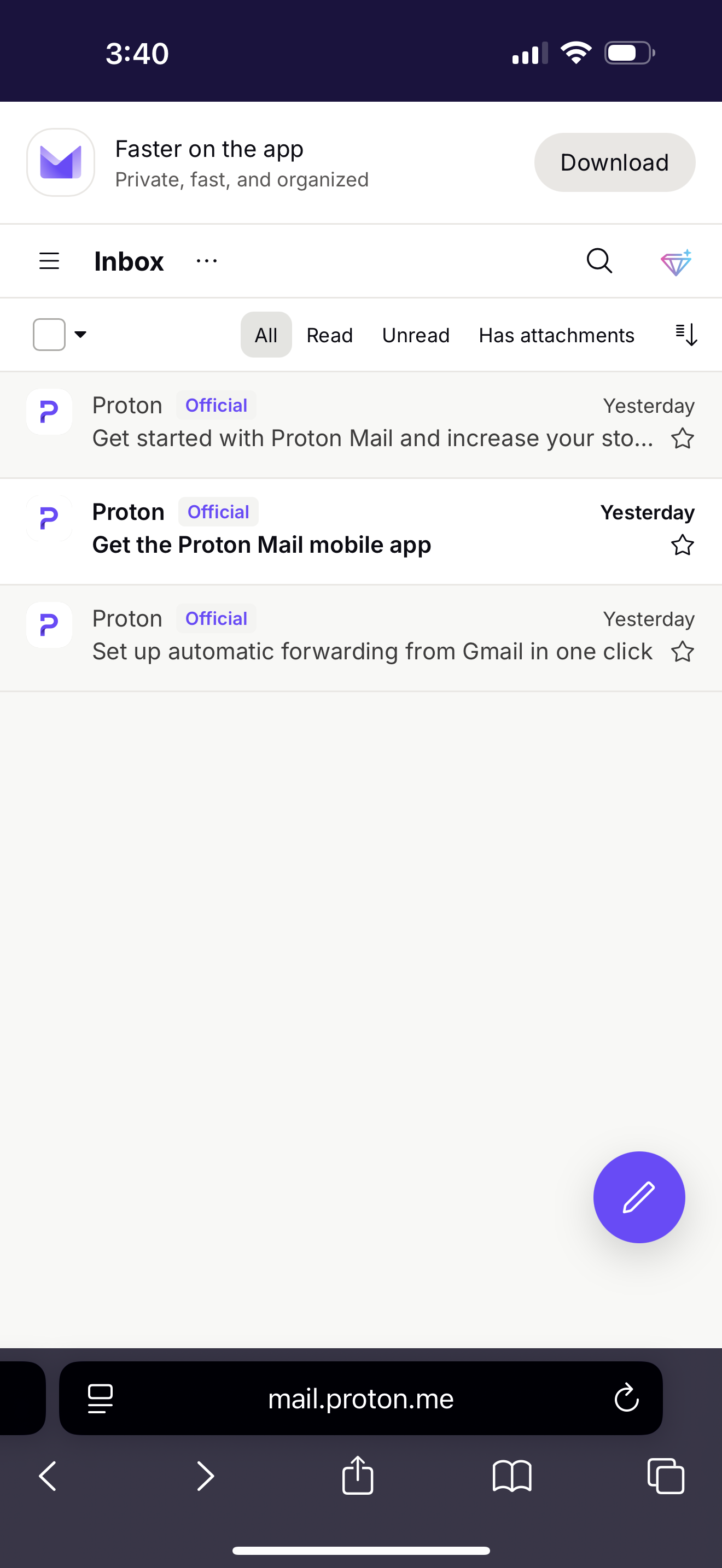The width and height of the screenshot is (722, 1568).
Task: Open the Get started with Proton Mail email
Action: coord(371,438)
